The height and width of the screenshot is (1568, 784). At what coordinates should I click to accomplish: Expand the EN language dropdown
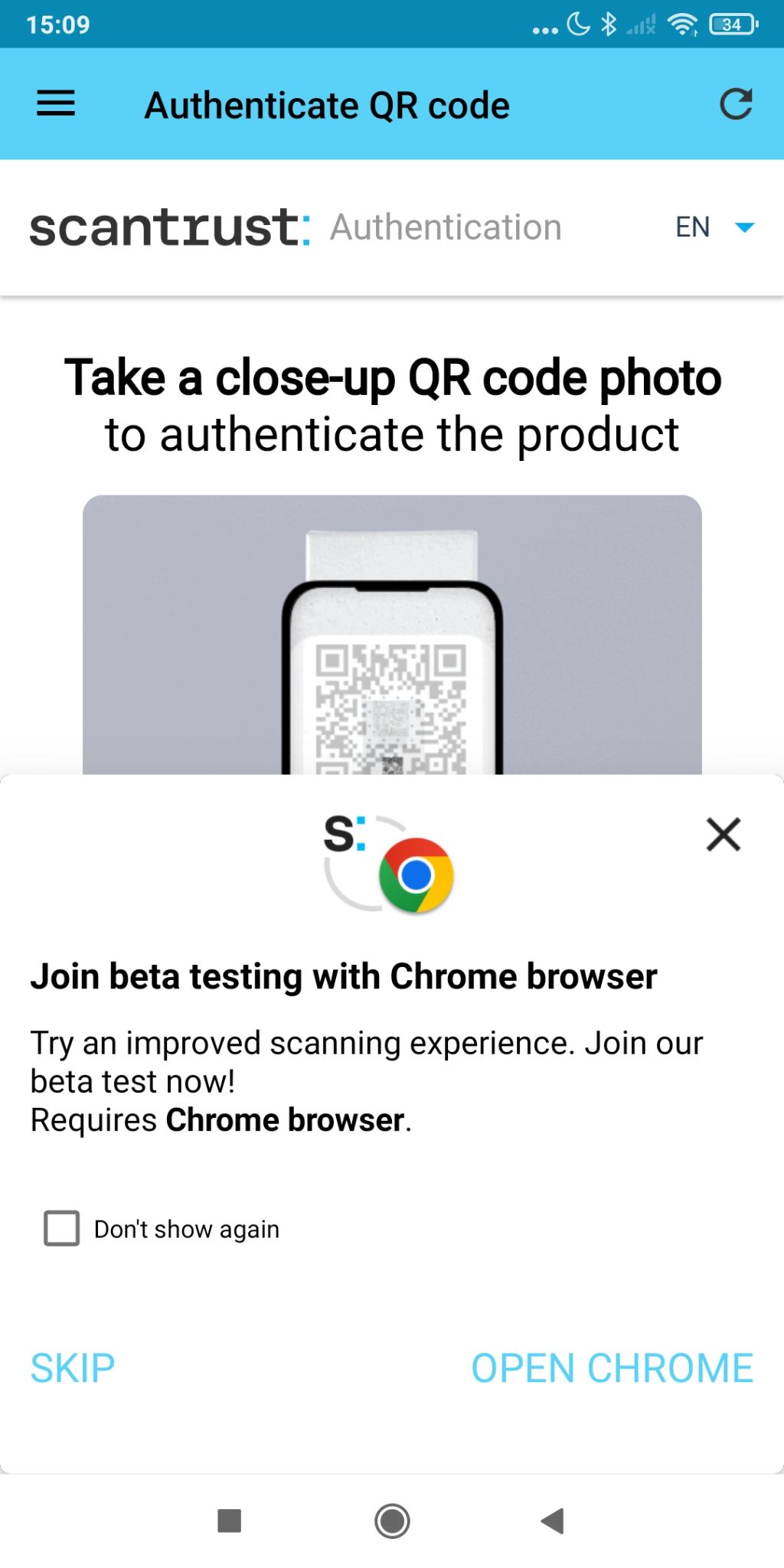pyautogui.click(x=714, y=227)
